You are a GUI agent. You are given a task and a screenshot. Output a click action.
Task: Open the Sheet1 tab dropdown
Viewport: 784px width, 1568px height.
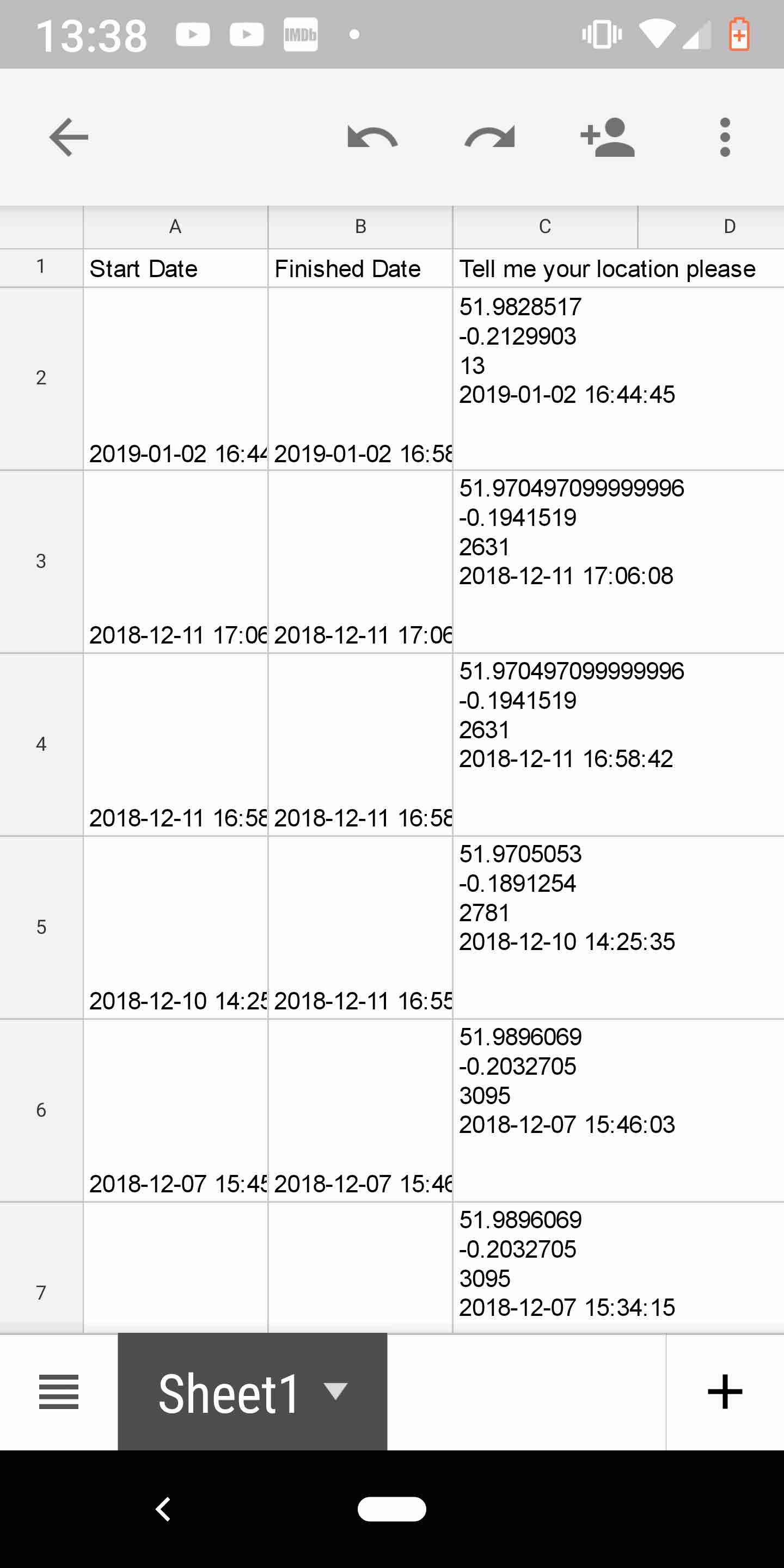(335, 1391)
